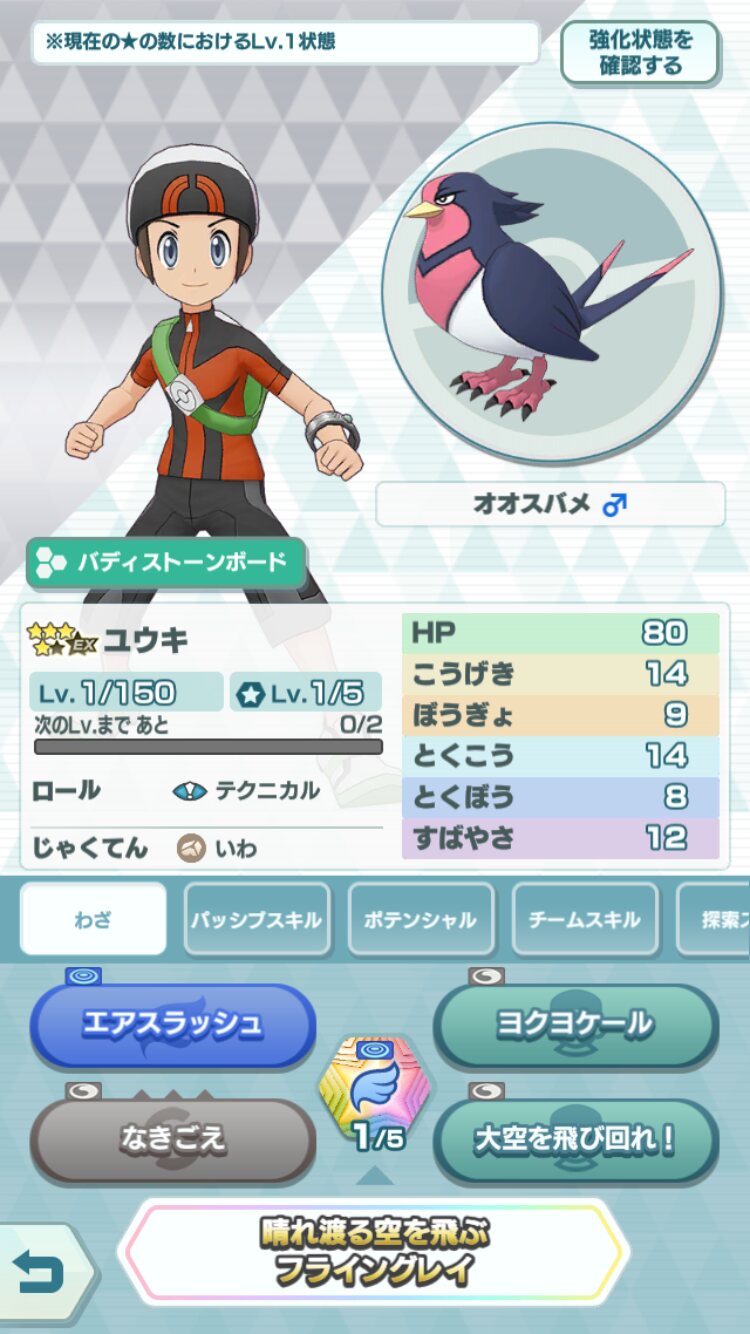
Task: Open the ポテンシャル tab
Action: pos(421,919)
